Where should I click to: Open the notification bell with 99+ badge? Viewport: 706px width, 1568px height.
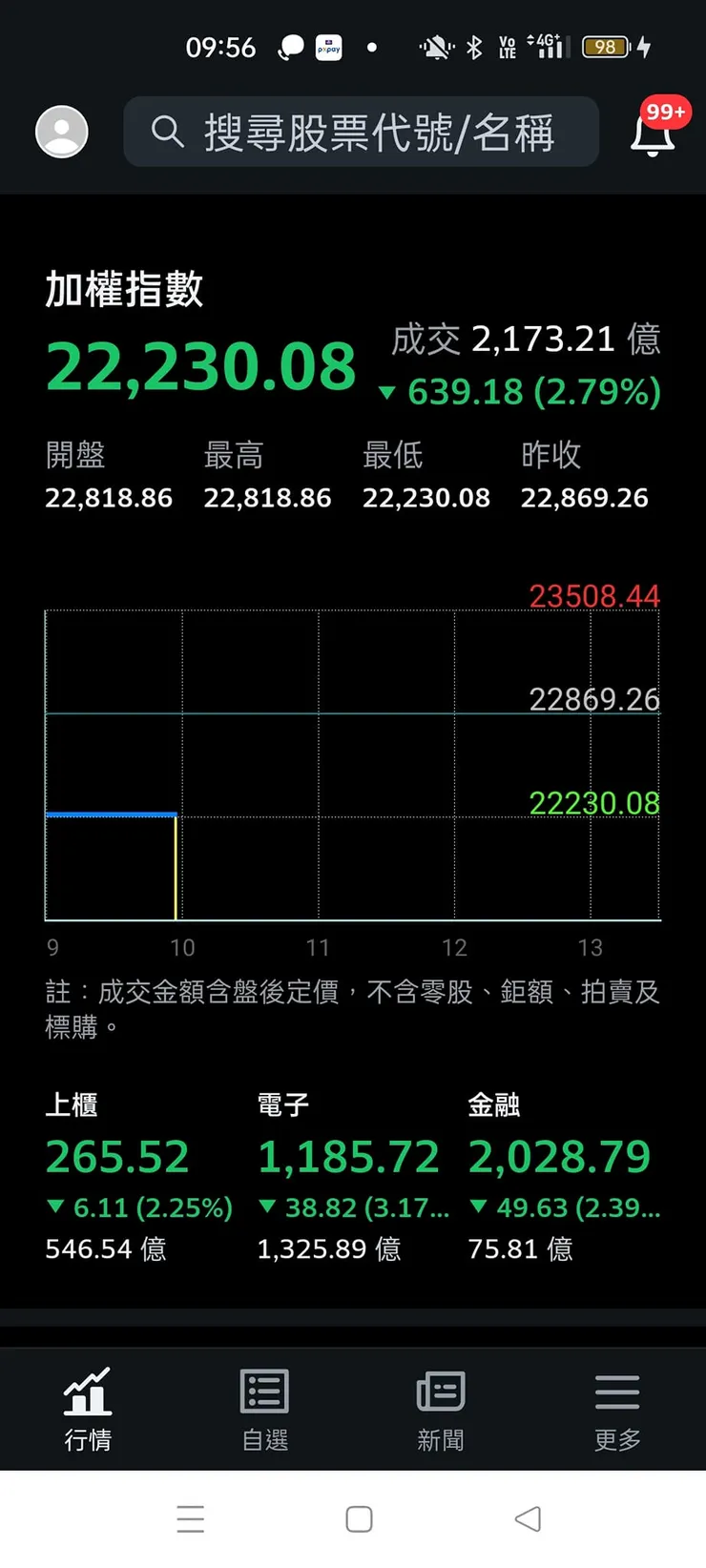click(652, 136)
